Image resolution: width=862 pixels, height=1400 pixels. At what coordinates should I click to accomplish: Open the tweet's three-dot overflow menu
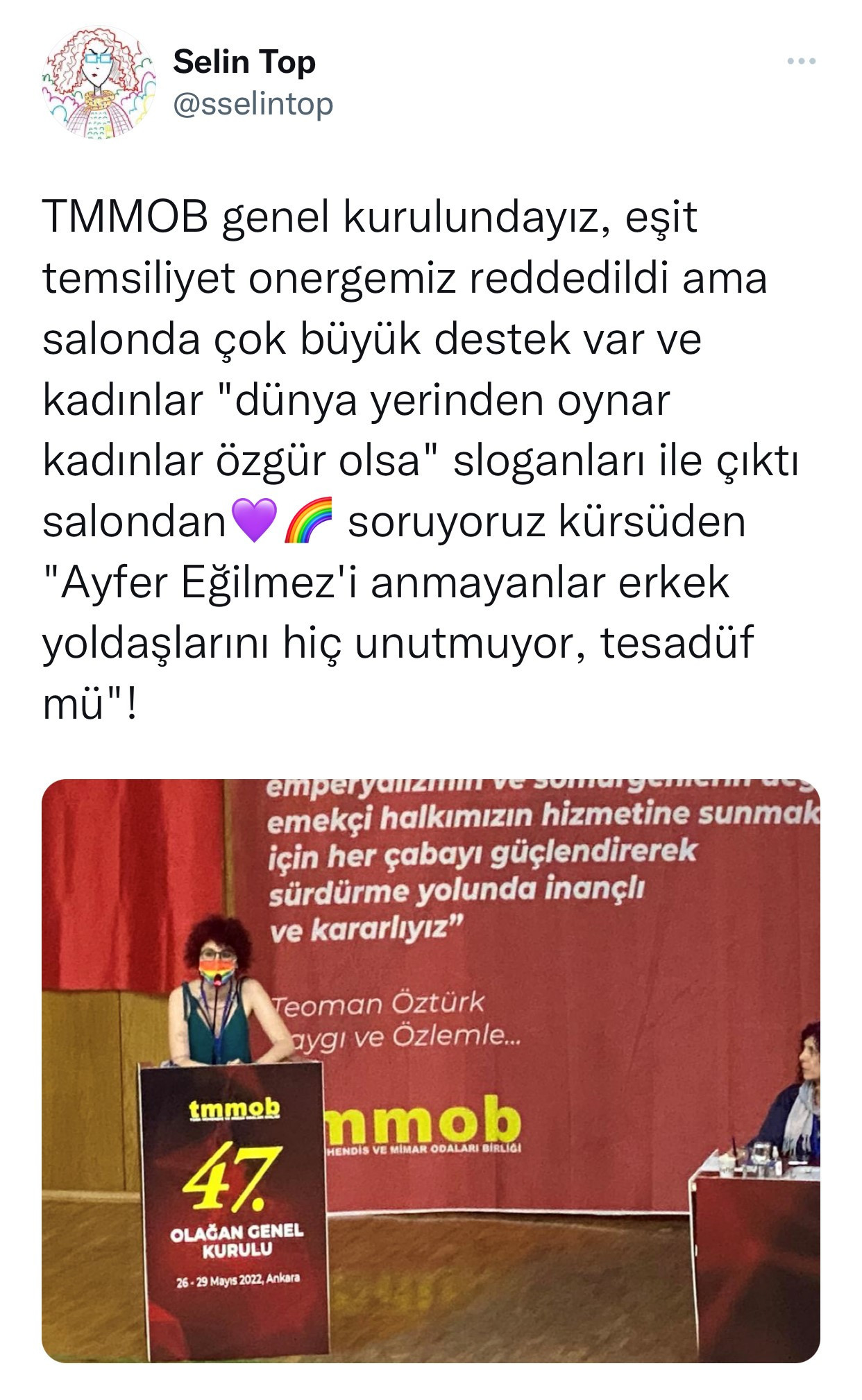point(801,62)
